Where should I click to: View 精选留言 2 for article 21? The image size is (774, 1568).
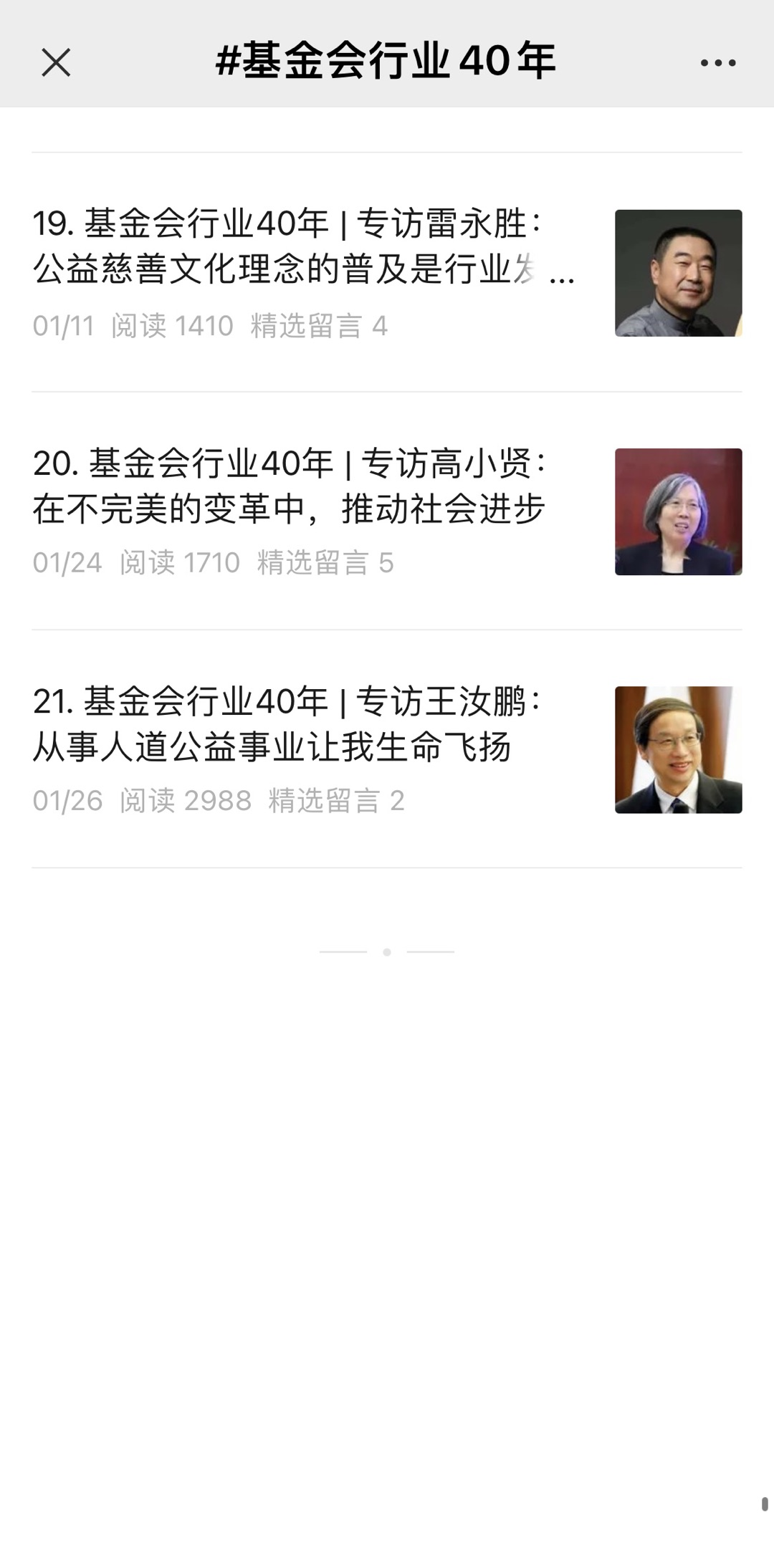337,802
